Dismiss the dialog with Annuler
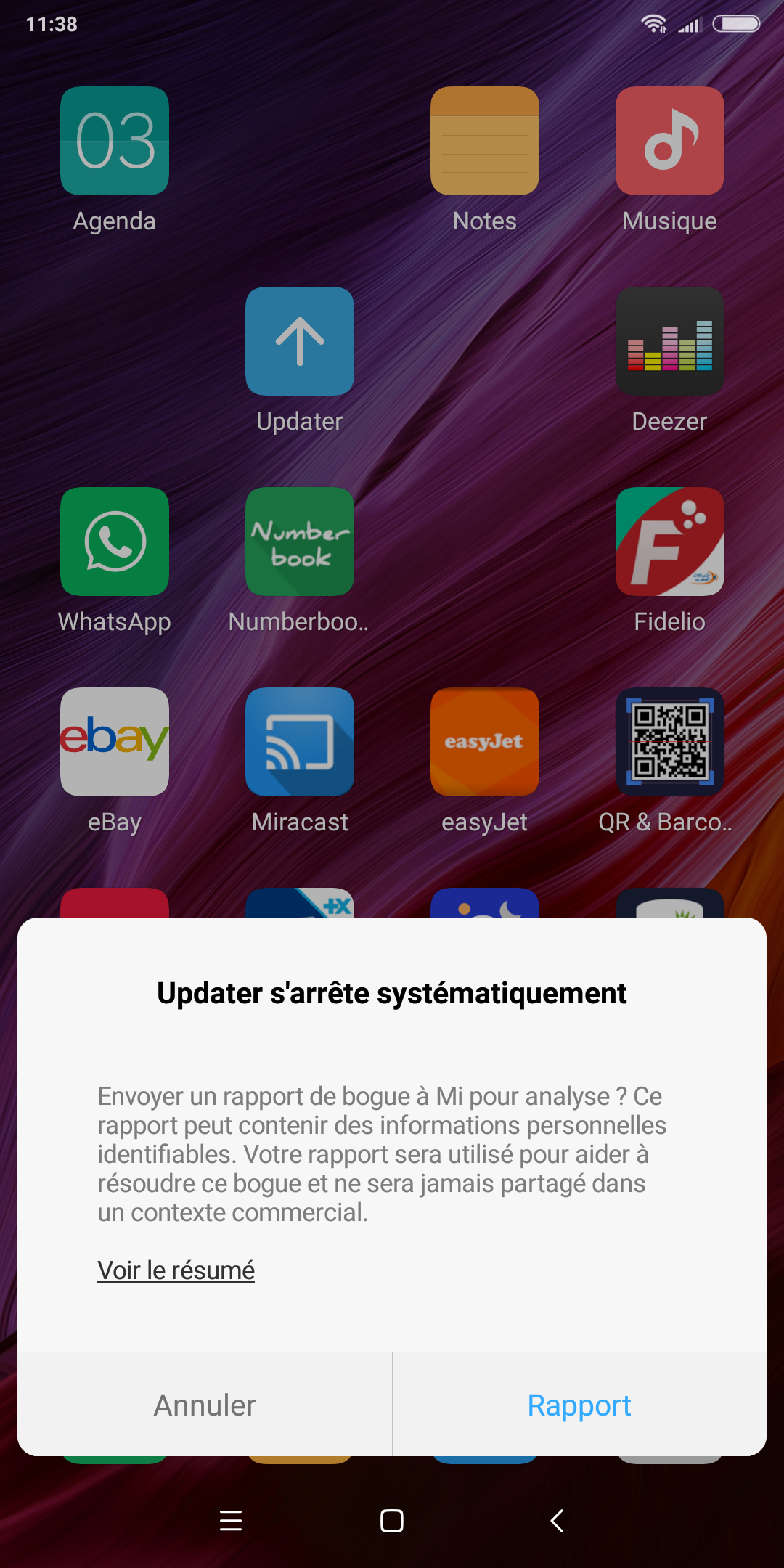 [205, 1405]
